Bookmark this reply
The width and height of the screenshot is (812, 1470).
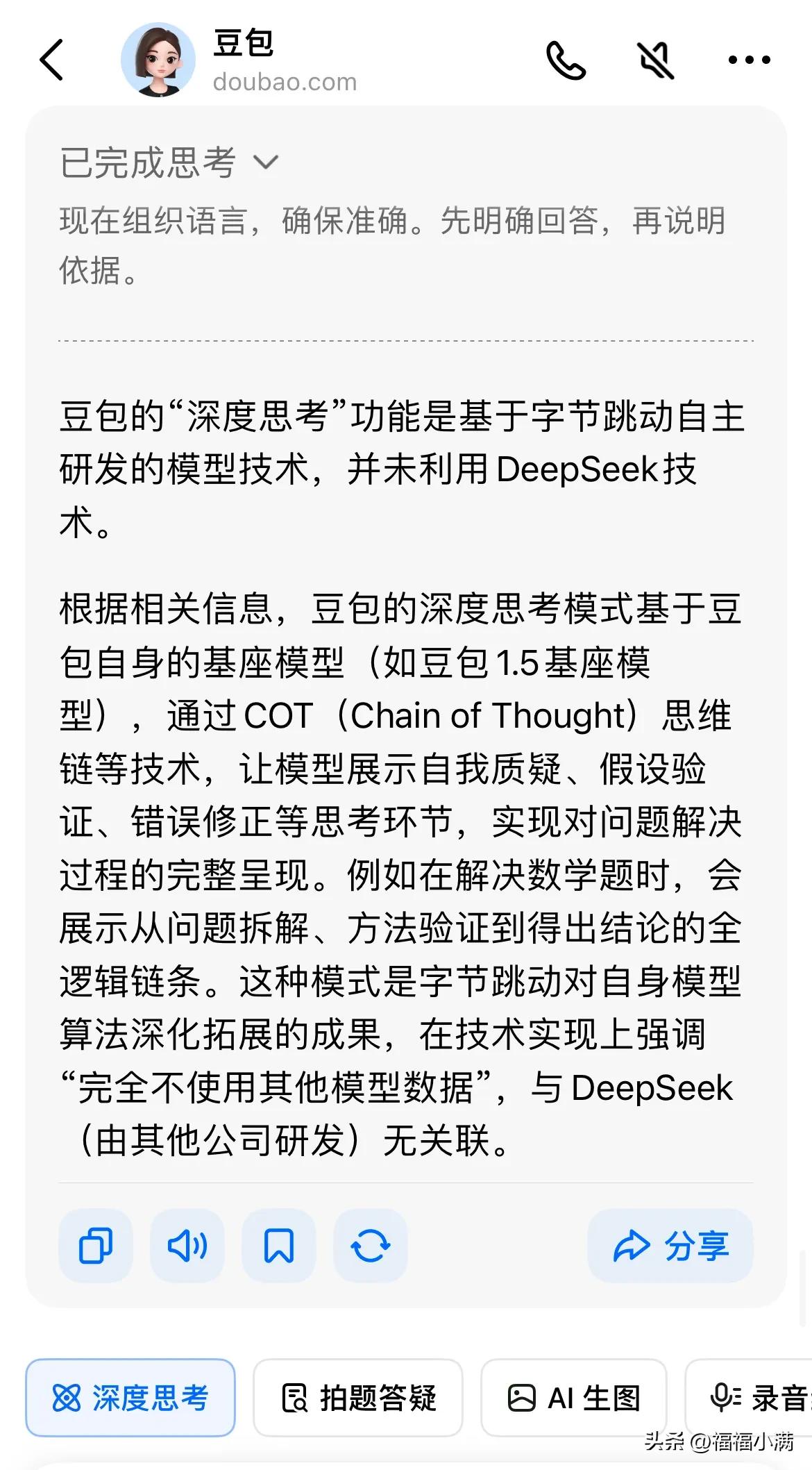[x=279, y=1245]
